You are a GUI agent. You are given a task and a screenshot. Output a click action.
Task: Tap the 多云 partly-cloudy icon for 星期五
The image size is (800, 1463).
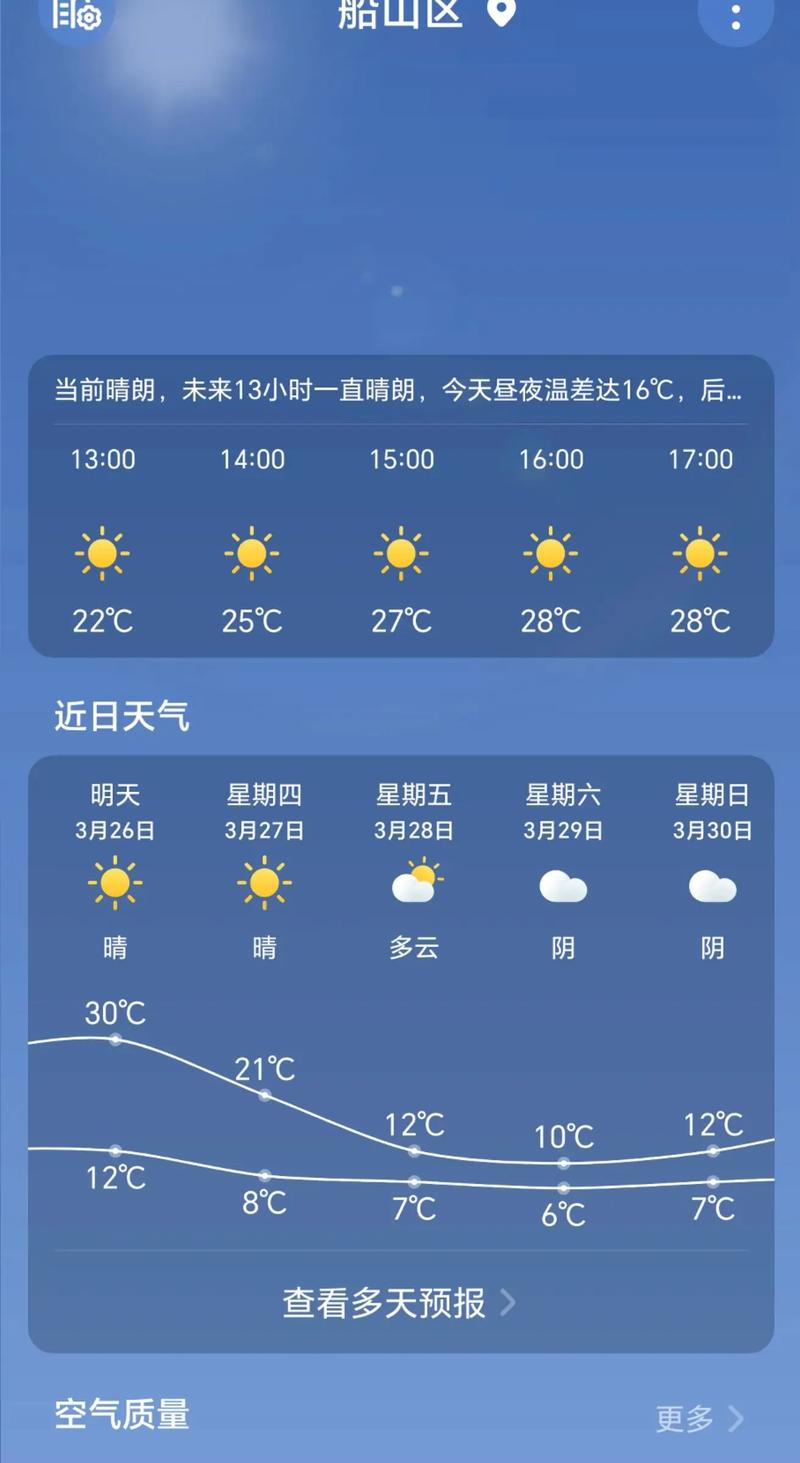point(413,884)
